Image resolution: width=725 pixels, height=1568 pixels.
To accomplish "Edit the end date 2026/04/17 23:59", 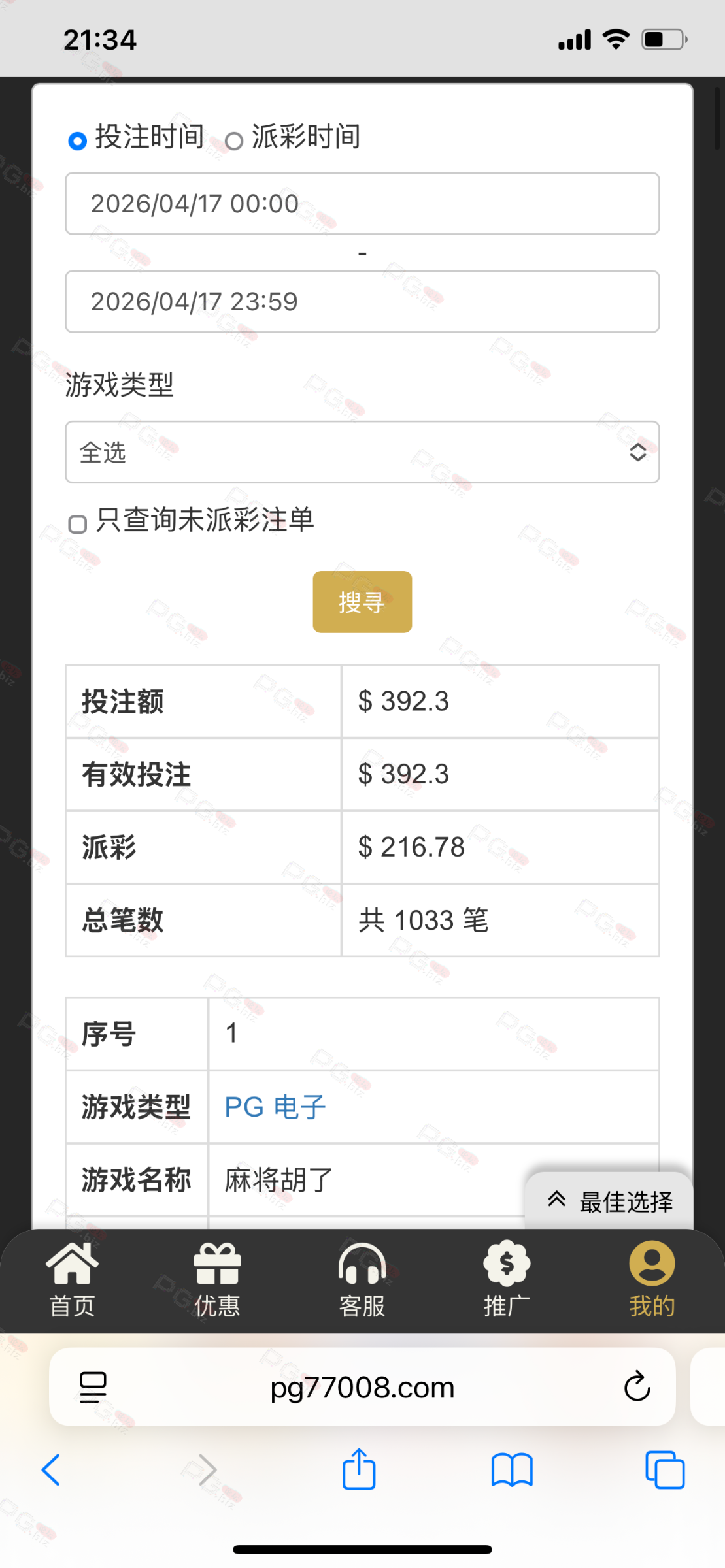I will click(362, 302).
